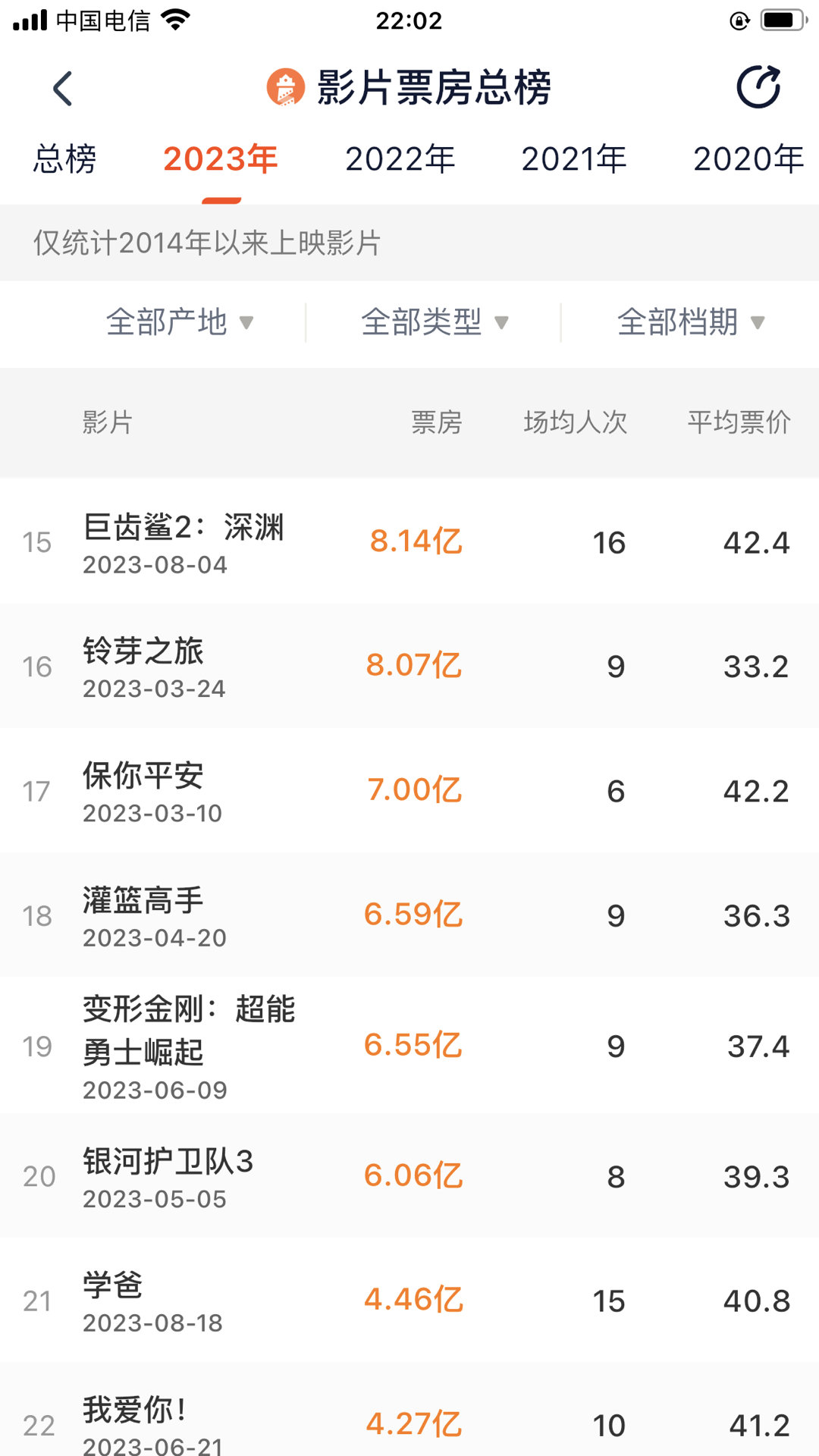
Task: Switch to the 2021年 tab
Action: pos(574,159)
